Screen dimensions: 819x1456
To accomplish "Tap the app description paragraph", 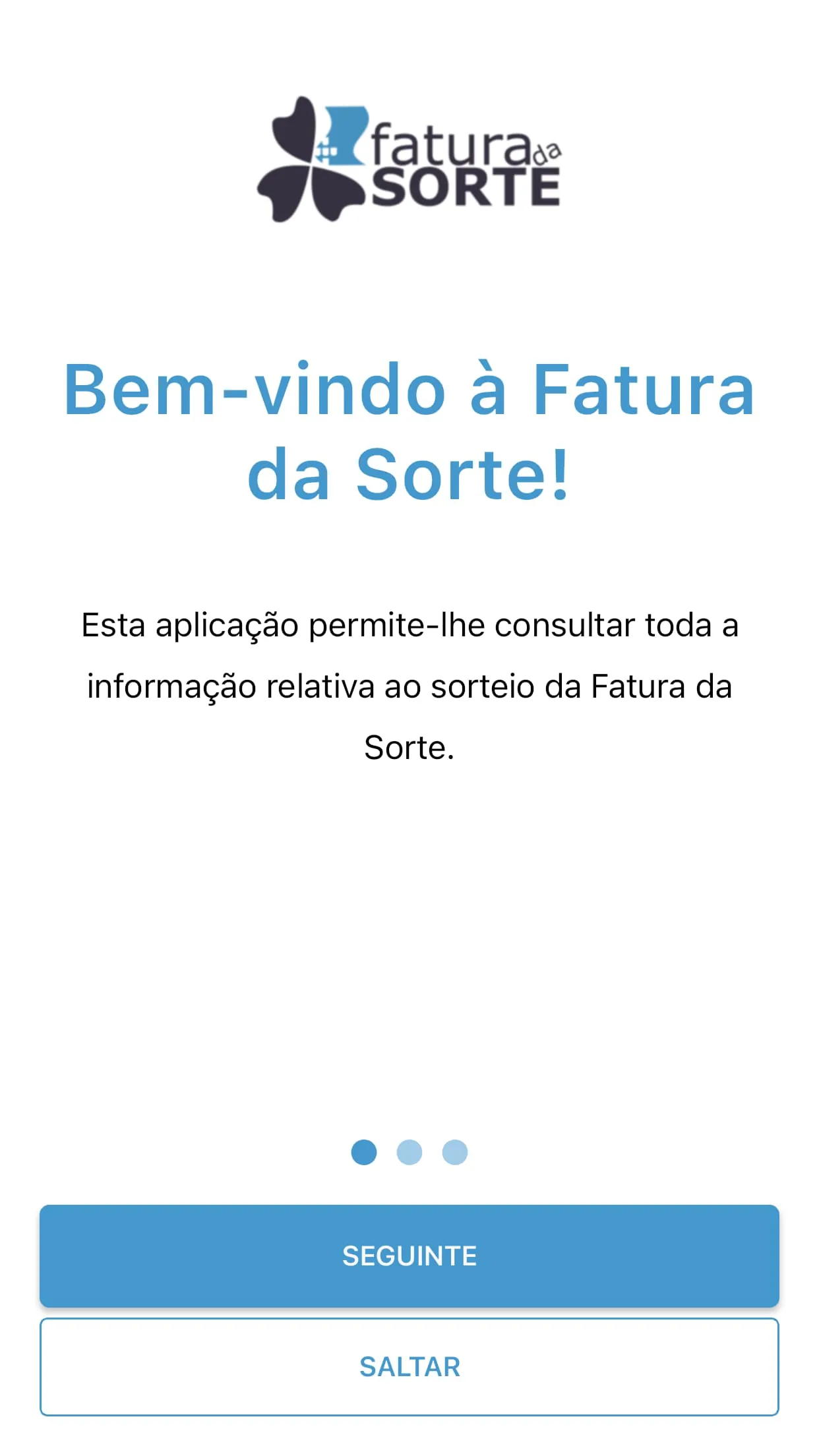I will pyautogui.click(x=409, y=686).
